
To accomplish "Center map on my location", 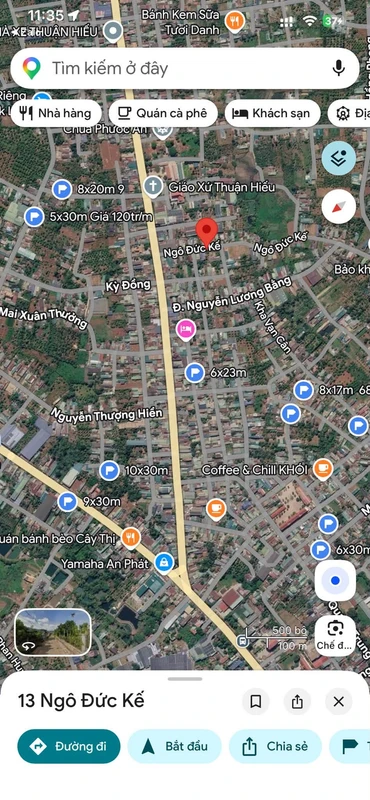I will (x=335, y=581).
